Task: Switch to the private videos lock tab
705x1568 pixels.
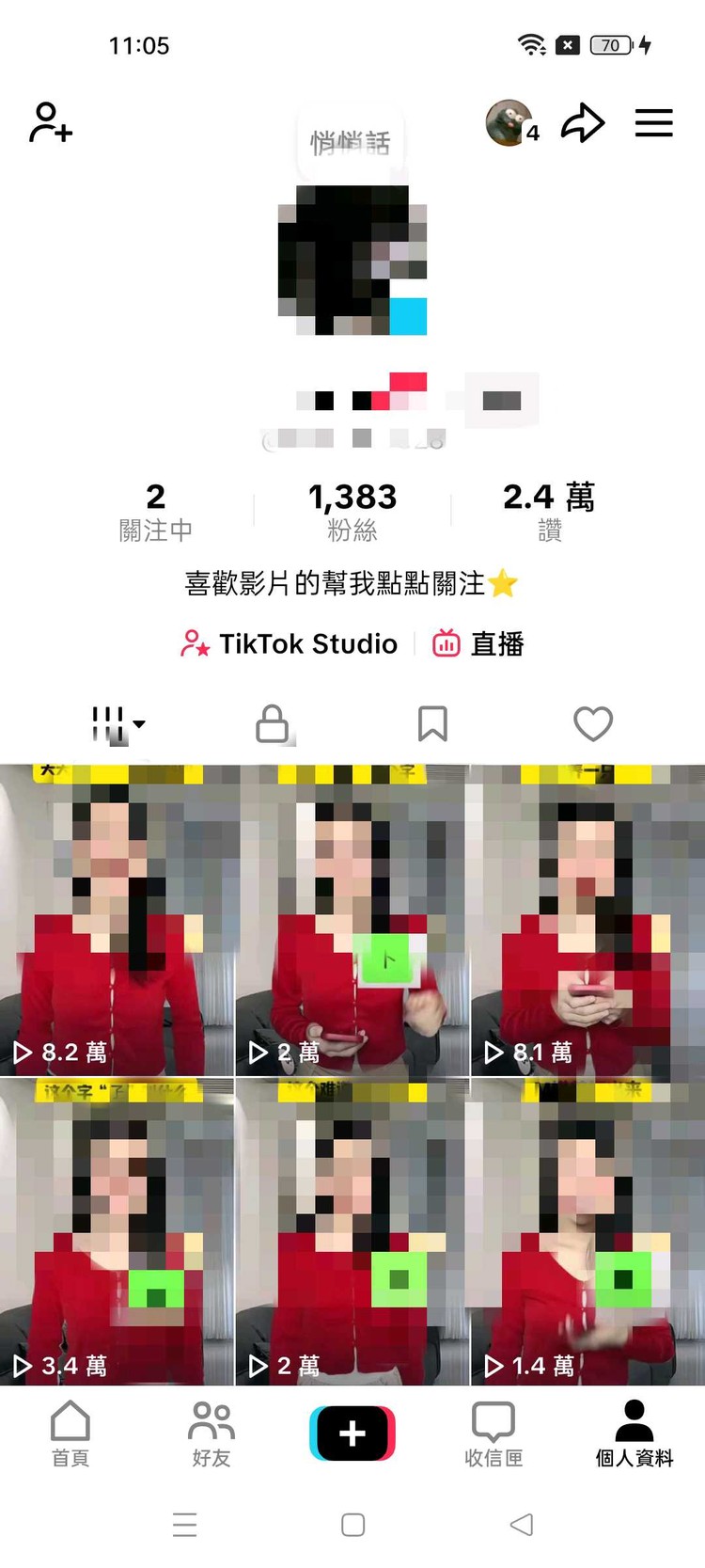Action: pos(273,722)
